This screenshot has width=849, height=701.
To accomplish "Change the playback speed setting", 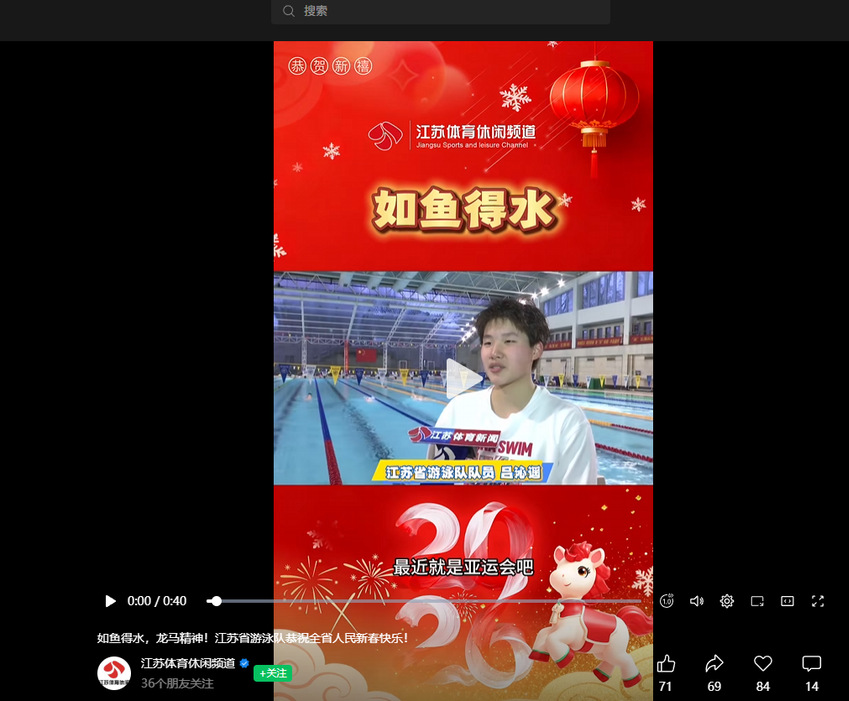I will point(667,601).
